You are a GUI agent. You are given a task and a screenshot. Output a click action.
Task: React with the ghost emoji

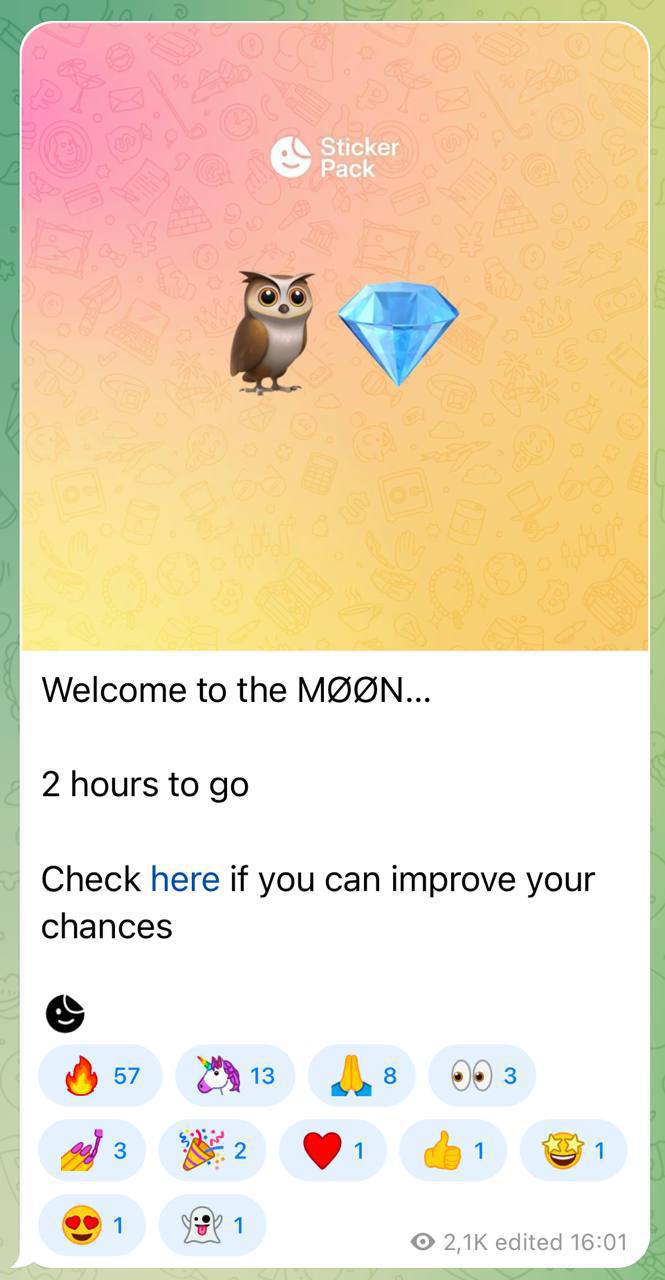pyautogui.click(x=211, y=1225)
